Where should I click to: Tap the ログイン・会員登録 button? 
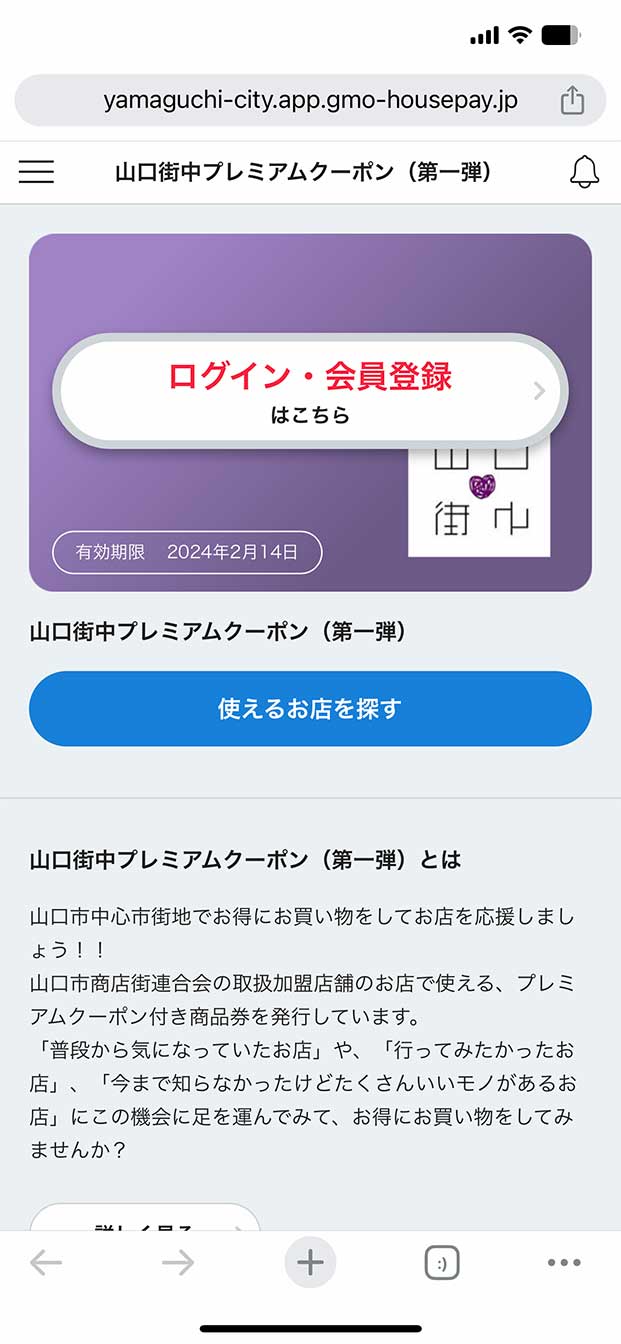(310, 389)
